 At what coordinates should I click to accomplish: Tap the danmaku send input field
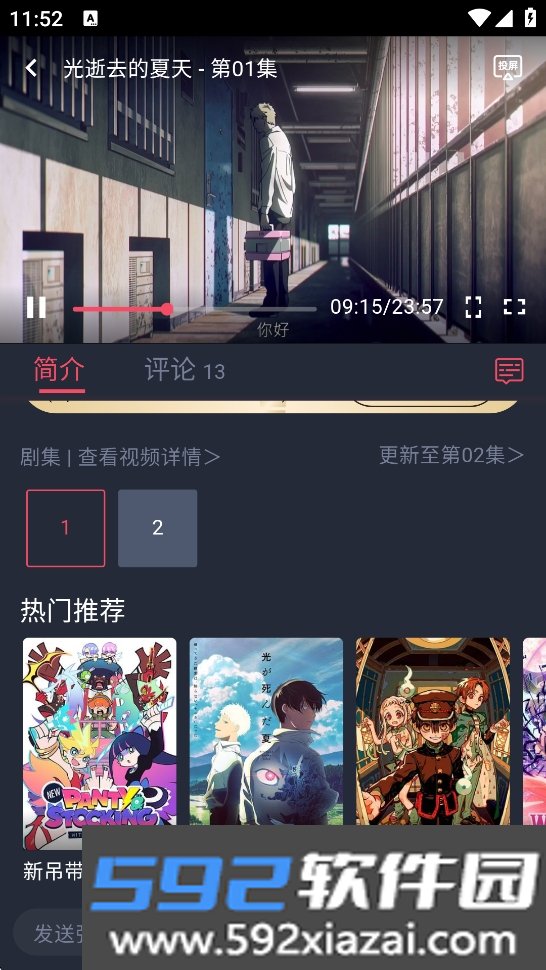[48, 933]
